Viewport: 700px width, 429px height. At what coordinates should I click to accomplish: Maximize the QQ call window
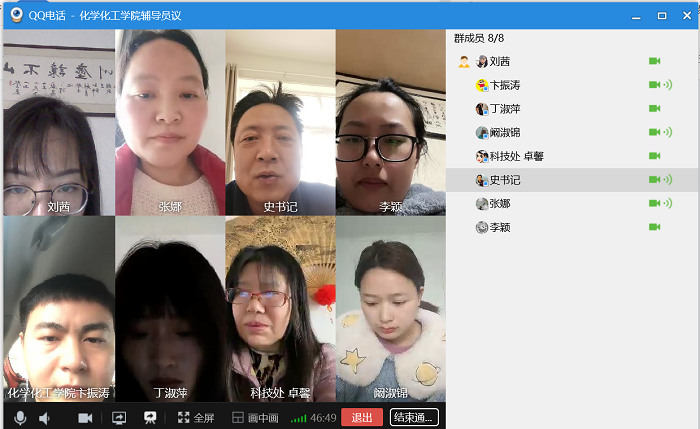661,15
